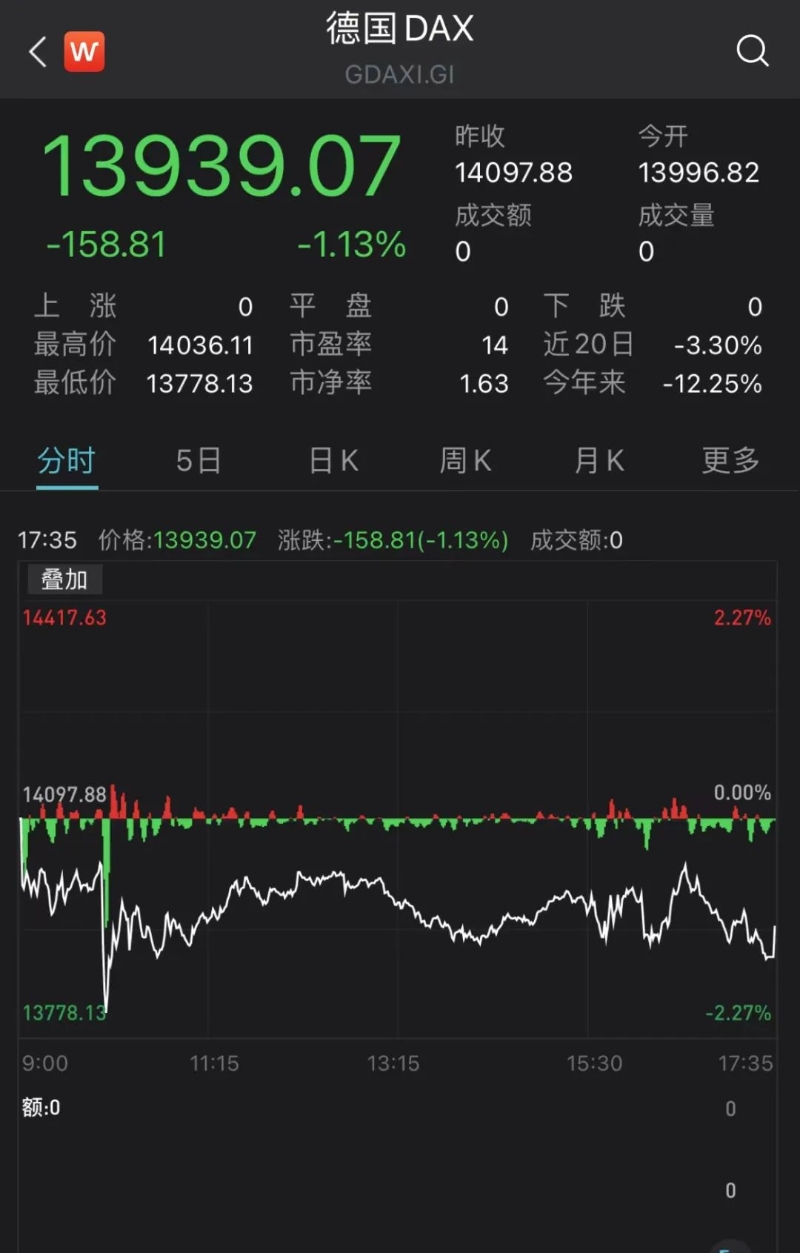Switch to the 分时 chart tab
Image resolution: width=800 pixels, height=1253 pixels.
pyautogui.click(x=67, y=461)
